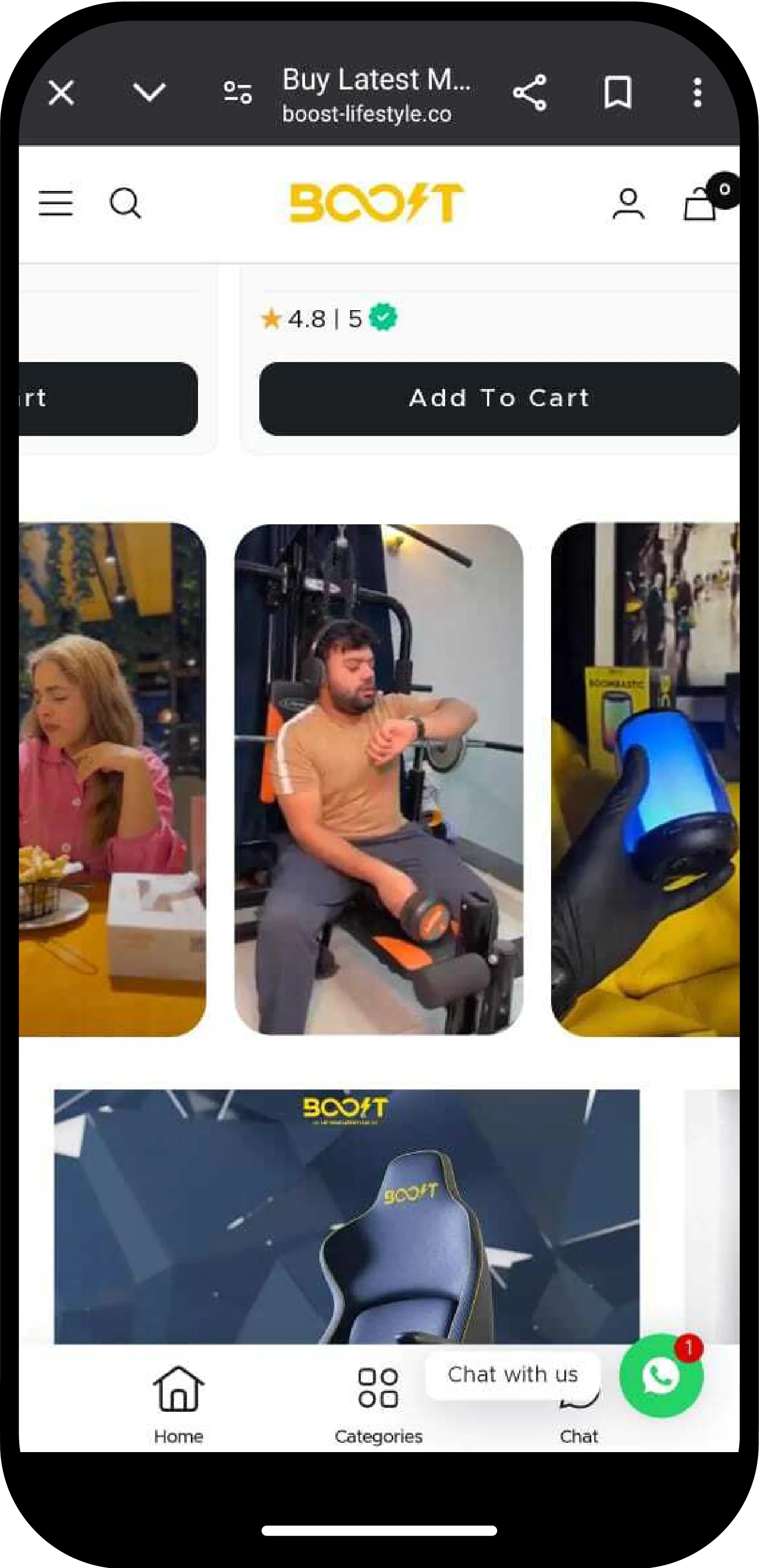This screenshot has height=1568, width=759.
Task: Bookmark this page
Action: click(x=617, y=93)
